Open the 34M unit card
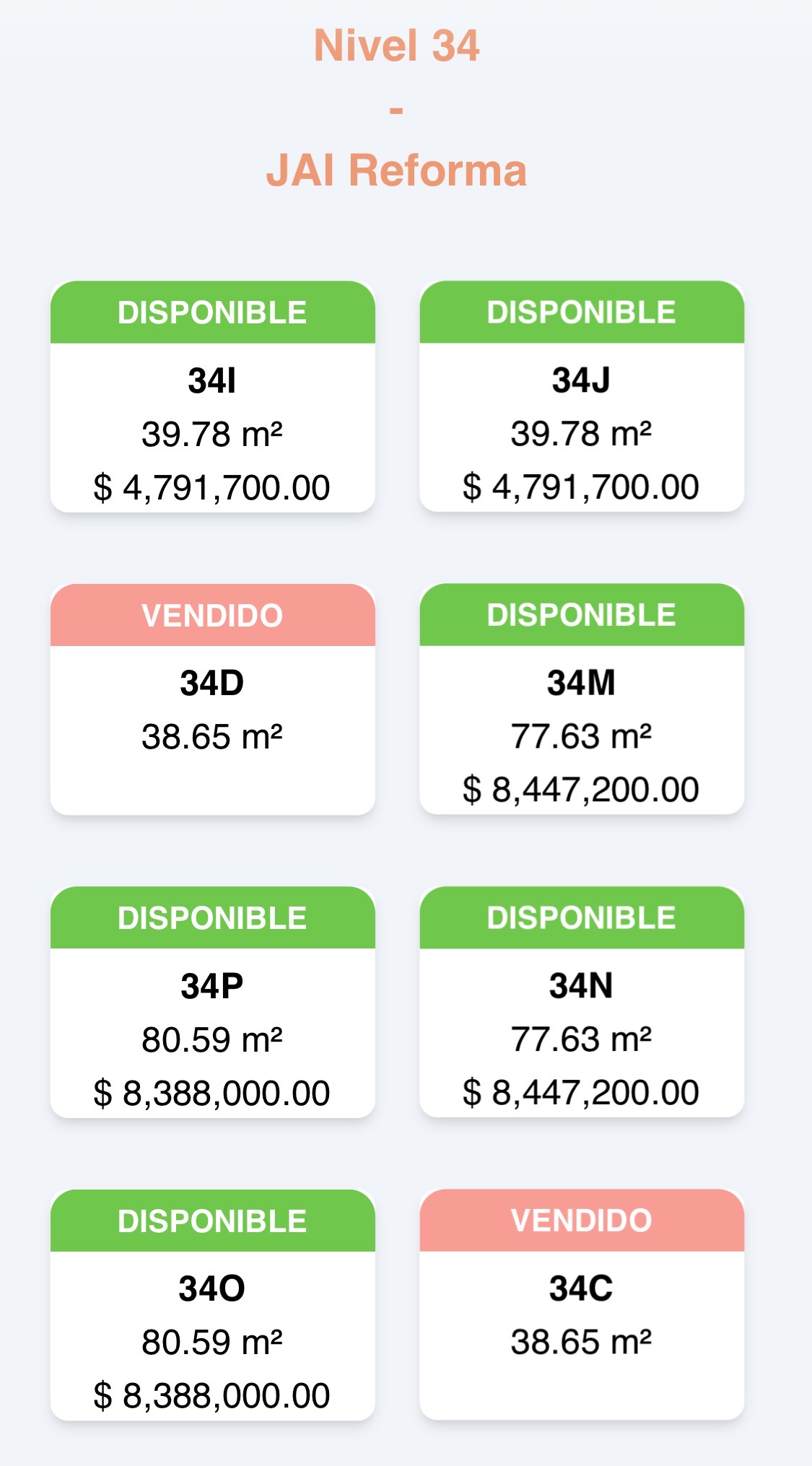The width and height of the screenshot is (812, 1466). (582, 699)
